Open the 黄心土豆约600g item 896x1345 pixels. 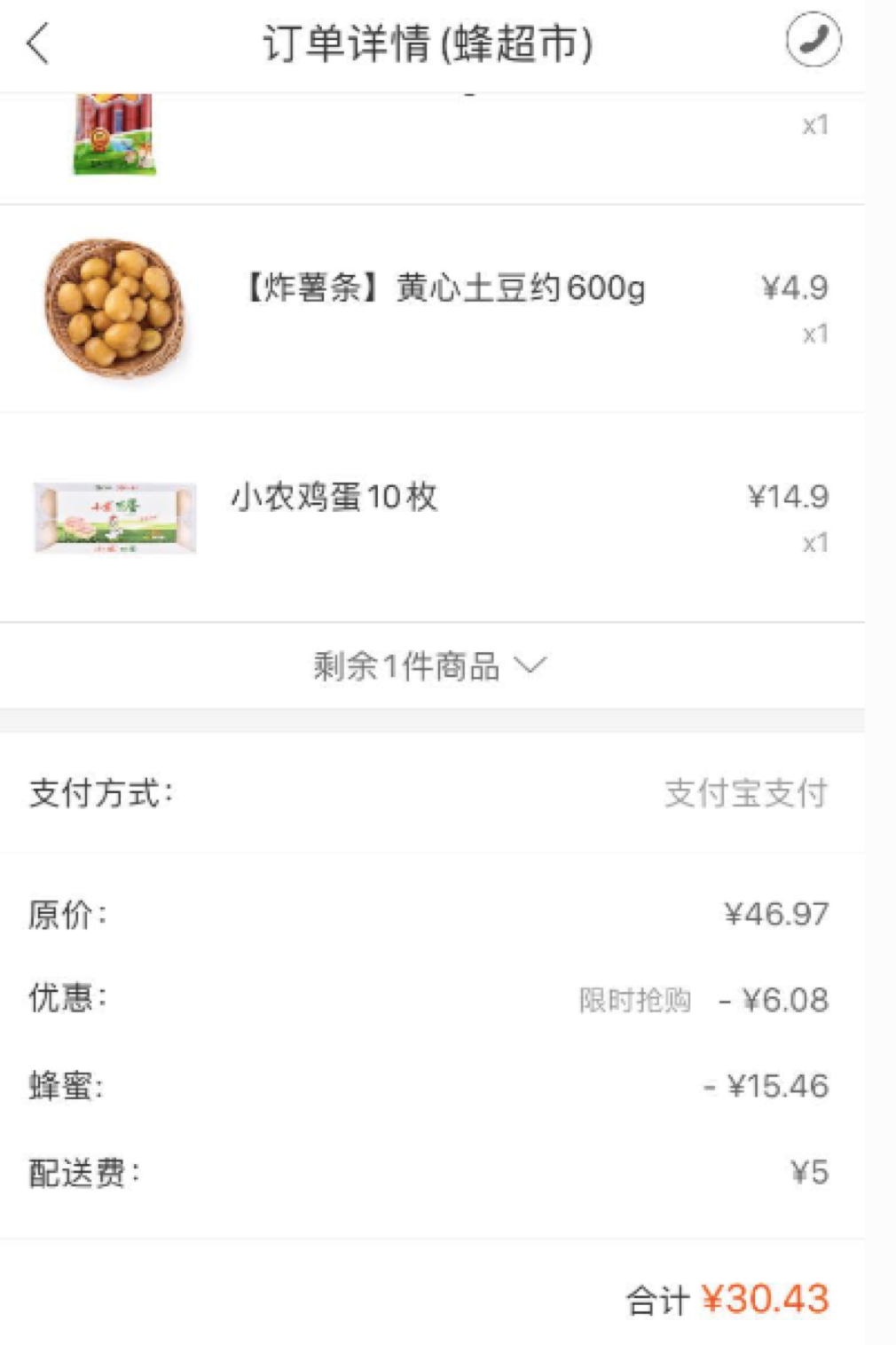pyautogui.click(x=444, y=289)
